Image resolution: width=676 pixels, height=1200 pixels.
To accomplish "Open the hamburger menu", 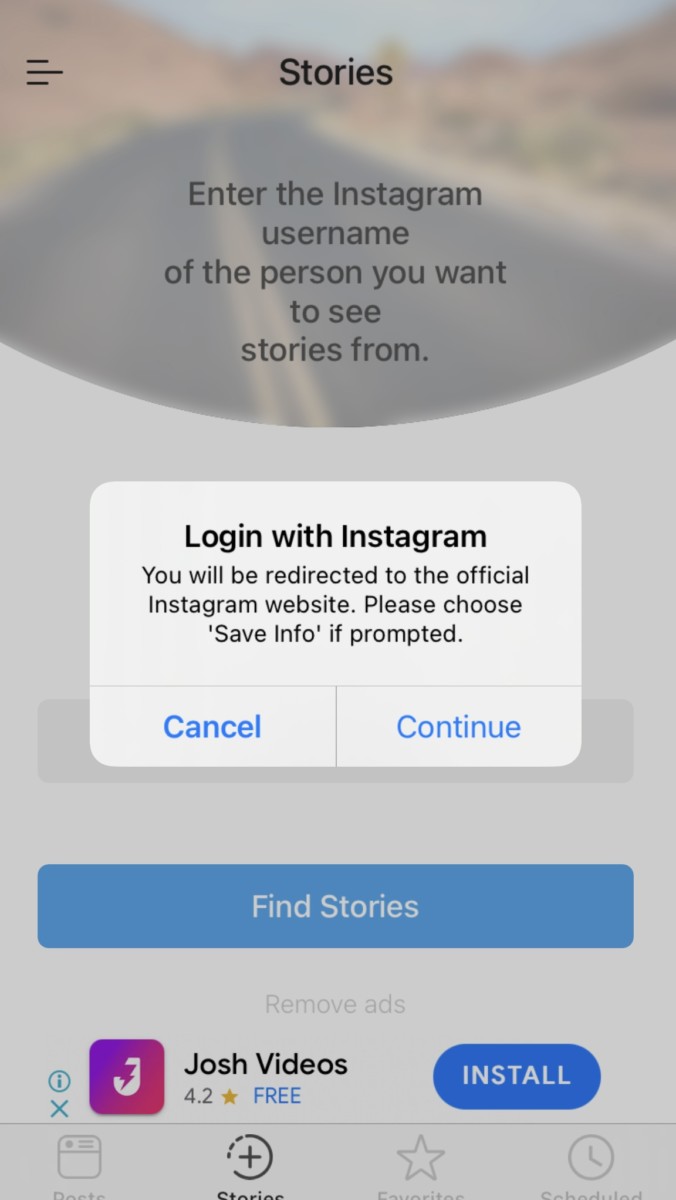I will click(x=45, y=72).
